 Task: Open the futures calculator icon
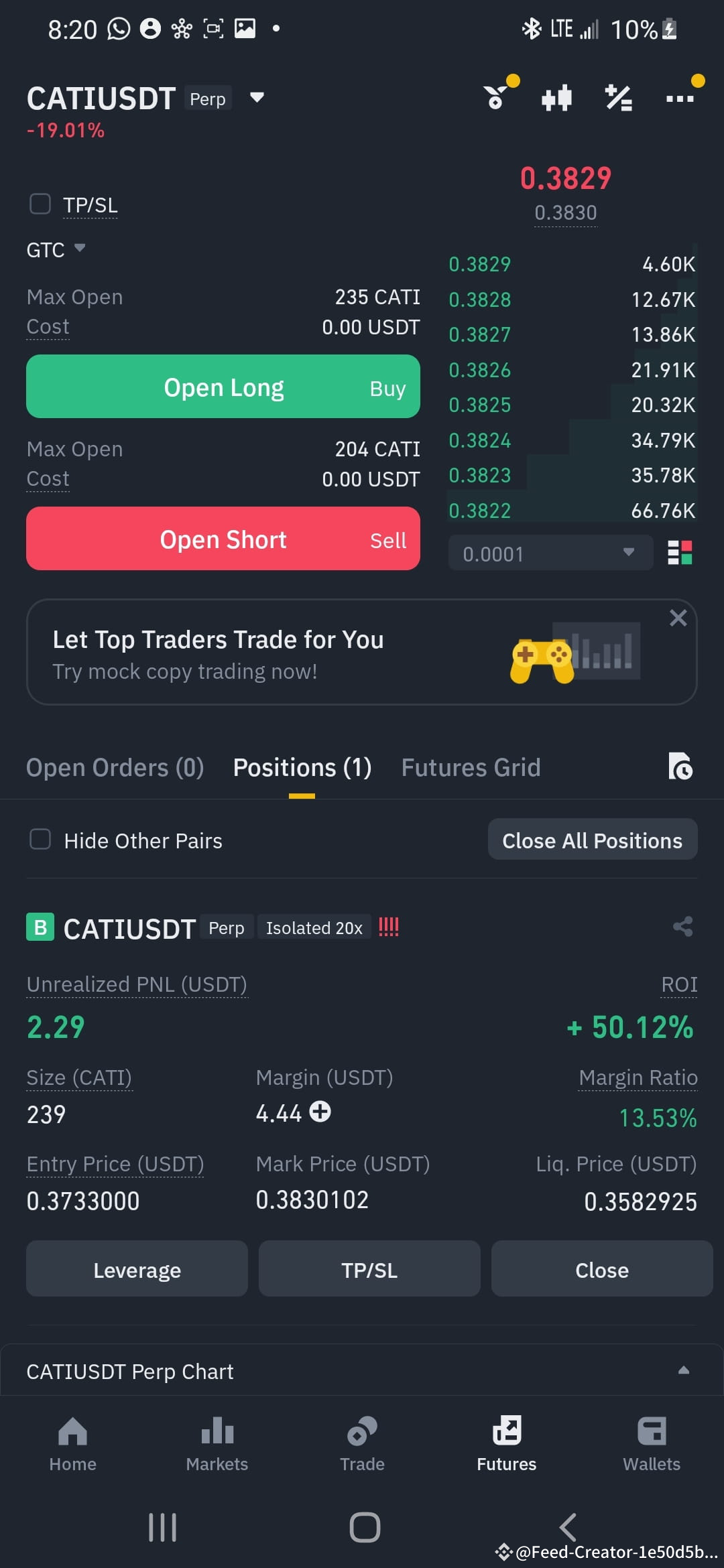tap(617, 97)
